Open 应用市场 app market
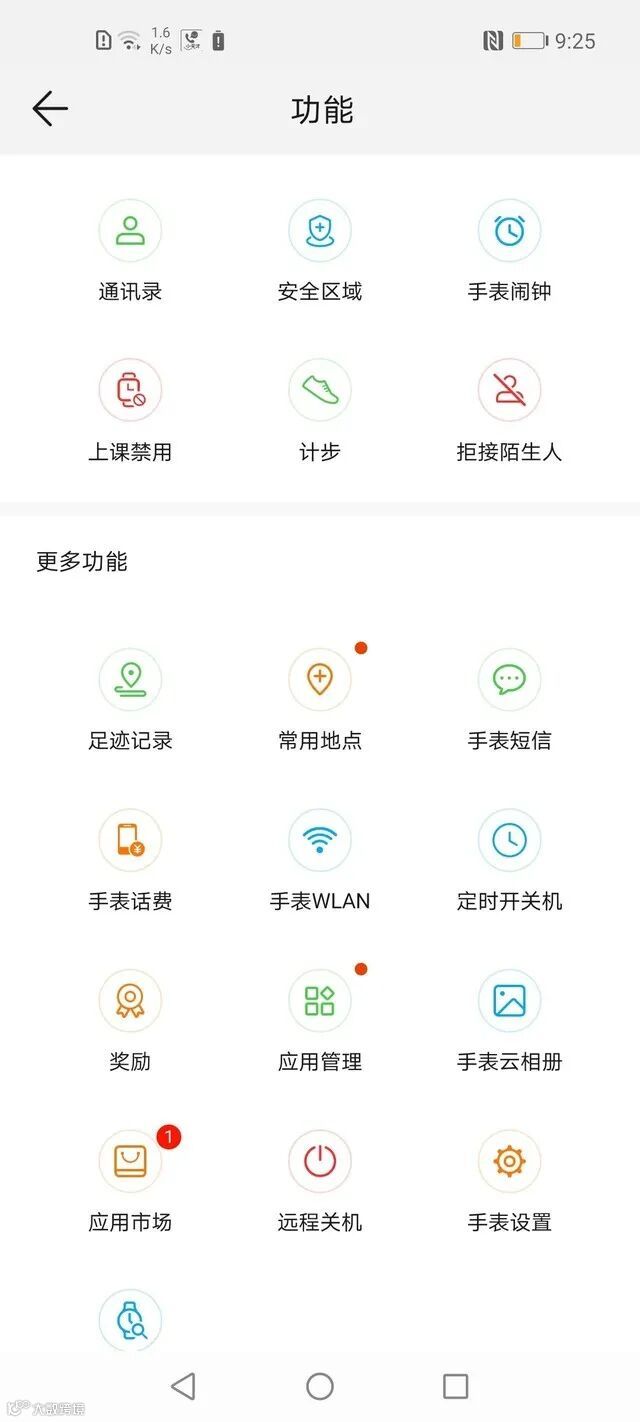 pos(130,1162)
